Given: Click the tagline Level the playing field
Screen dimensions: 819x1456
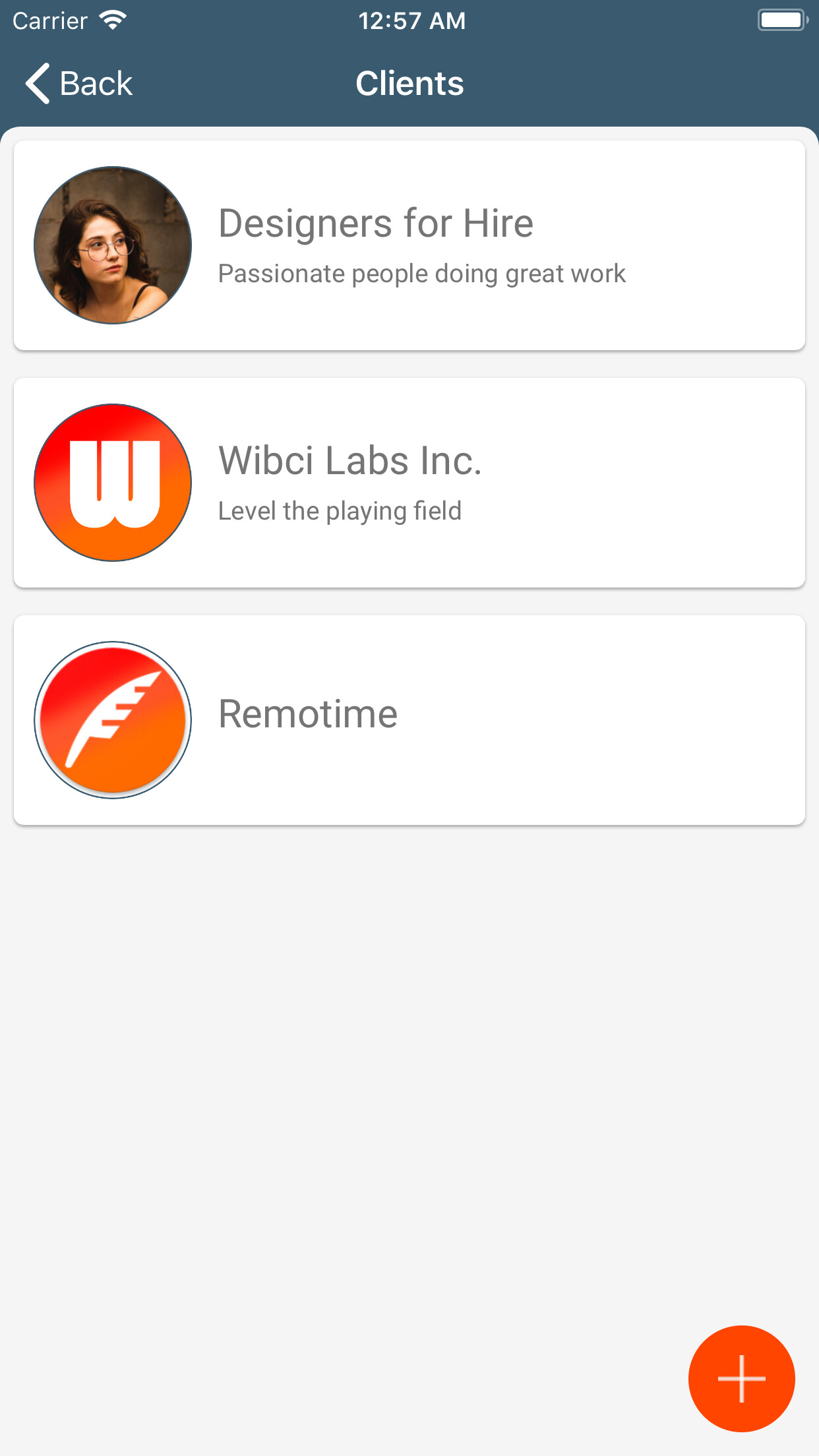Looking at the screenshot, I should [340, 510].
